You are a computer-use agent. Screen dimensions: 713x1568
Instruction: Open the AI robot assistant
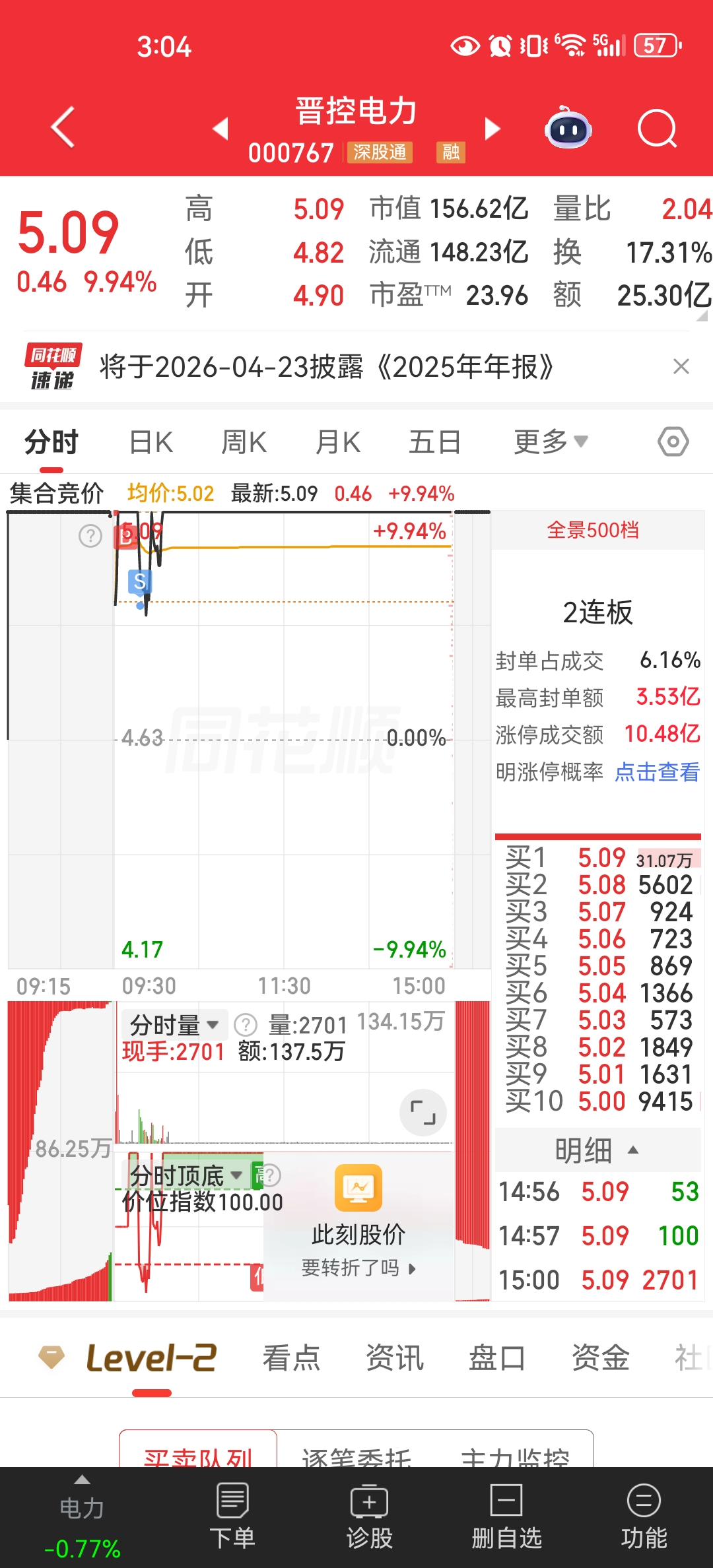pos(568,128)
